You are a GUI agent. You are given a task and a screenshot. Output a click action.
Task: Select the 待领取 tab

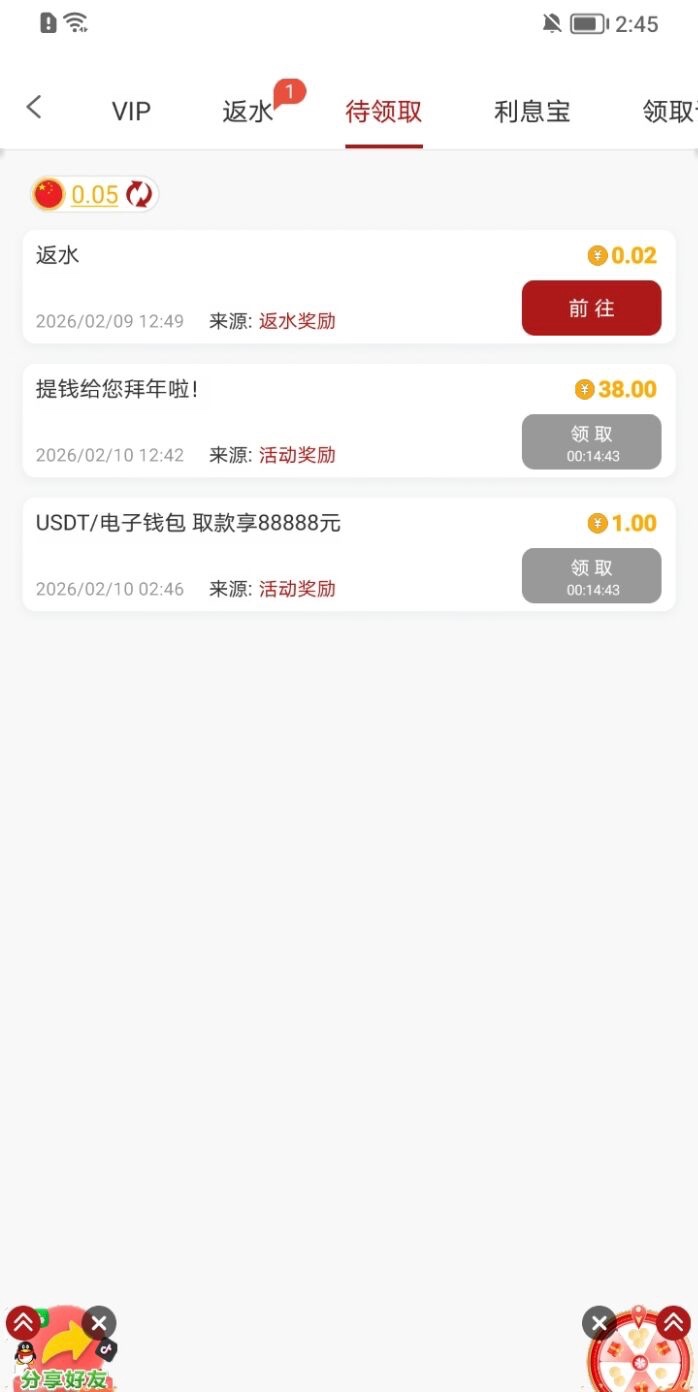click(384, 111)
